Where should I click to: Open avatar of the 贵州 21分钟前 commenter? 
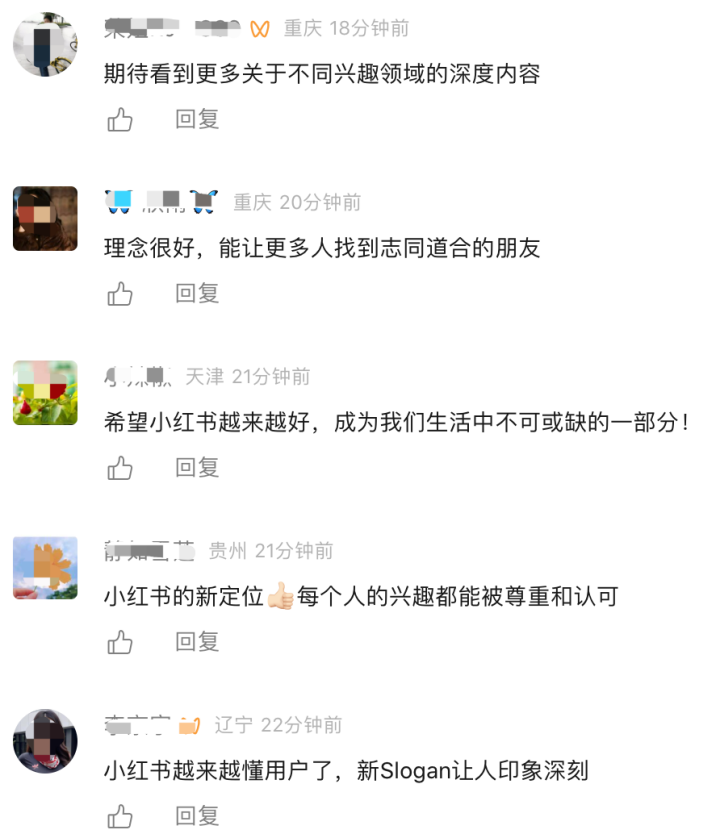point(45,567)
